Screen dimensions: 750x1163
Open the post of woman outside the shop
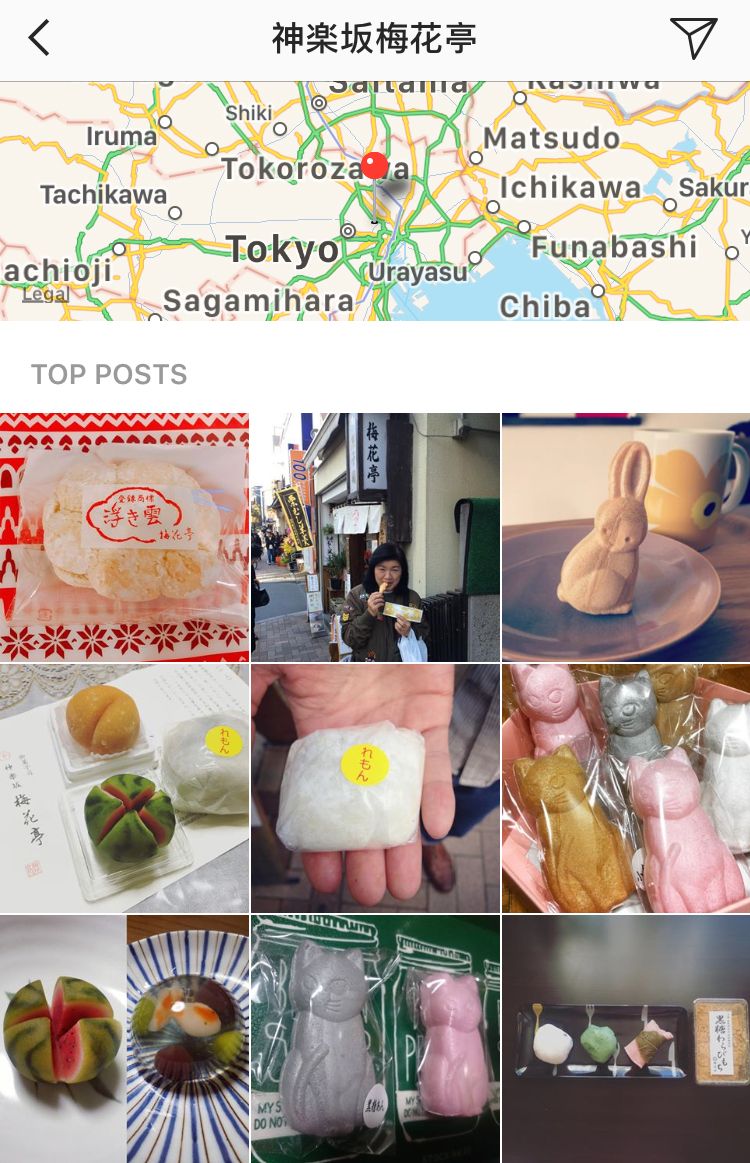tap(375, 537)
